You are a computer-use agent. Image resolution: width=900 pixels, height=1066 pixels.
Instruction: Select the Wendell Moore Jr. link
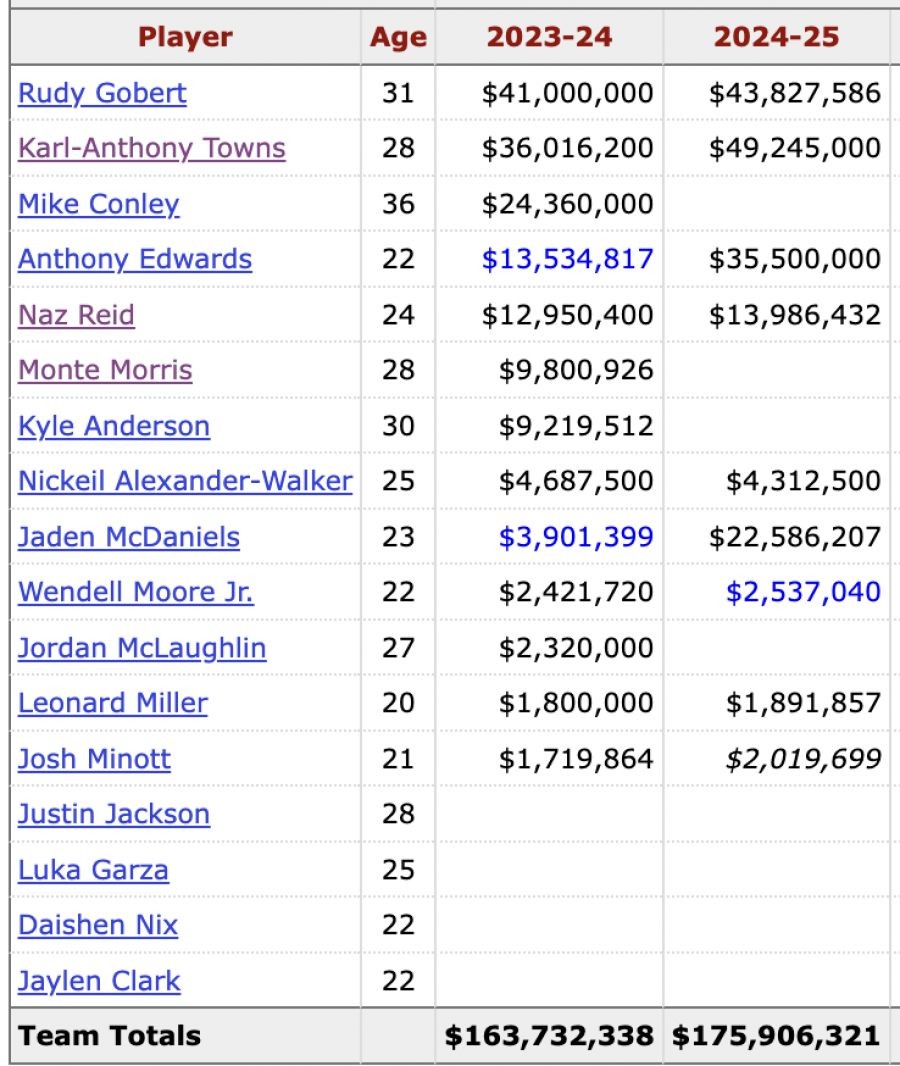pos(135,592)
